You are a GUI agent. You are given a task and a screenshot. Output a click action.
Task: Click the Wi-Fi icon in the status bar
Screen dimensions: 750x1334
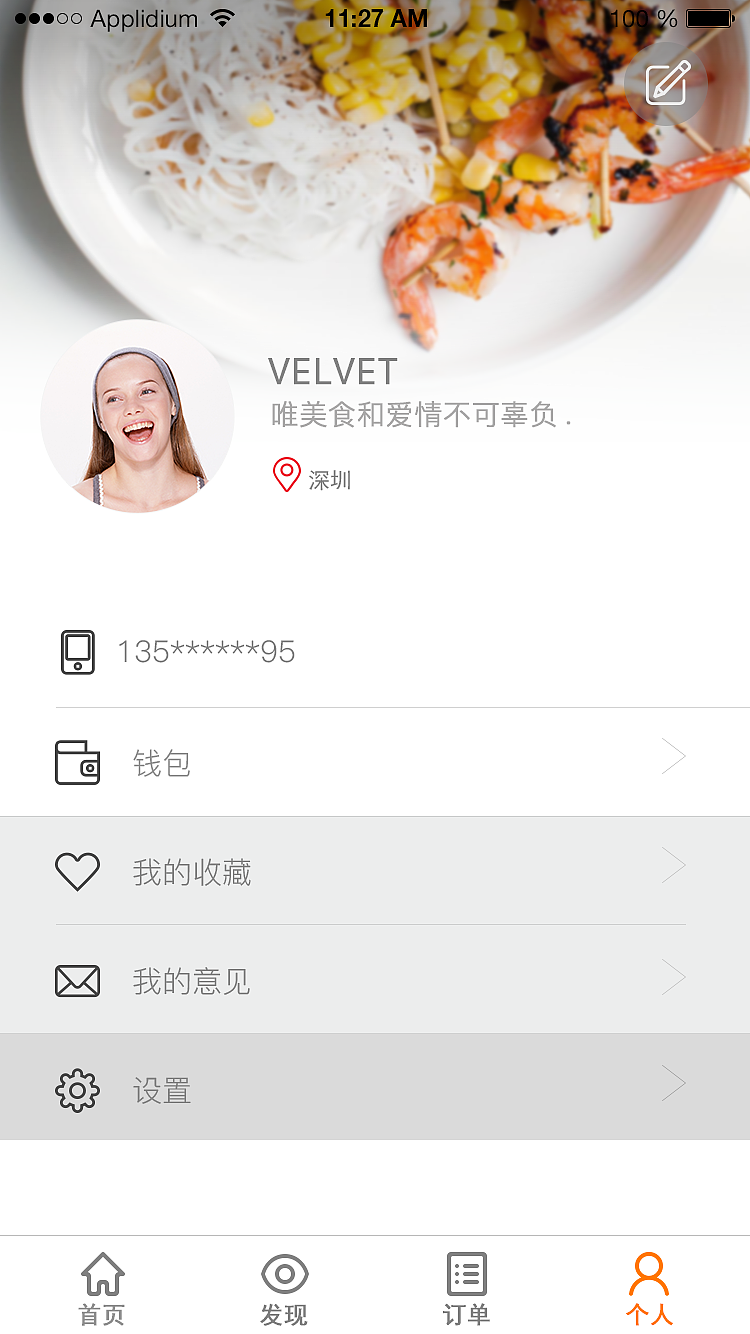pyautogui.click(x=222, y=16)
